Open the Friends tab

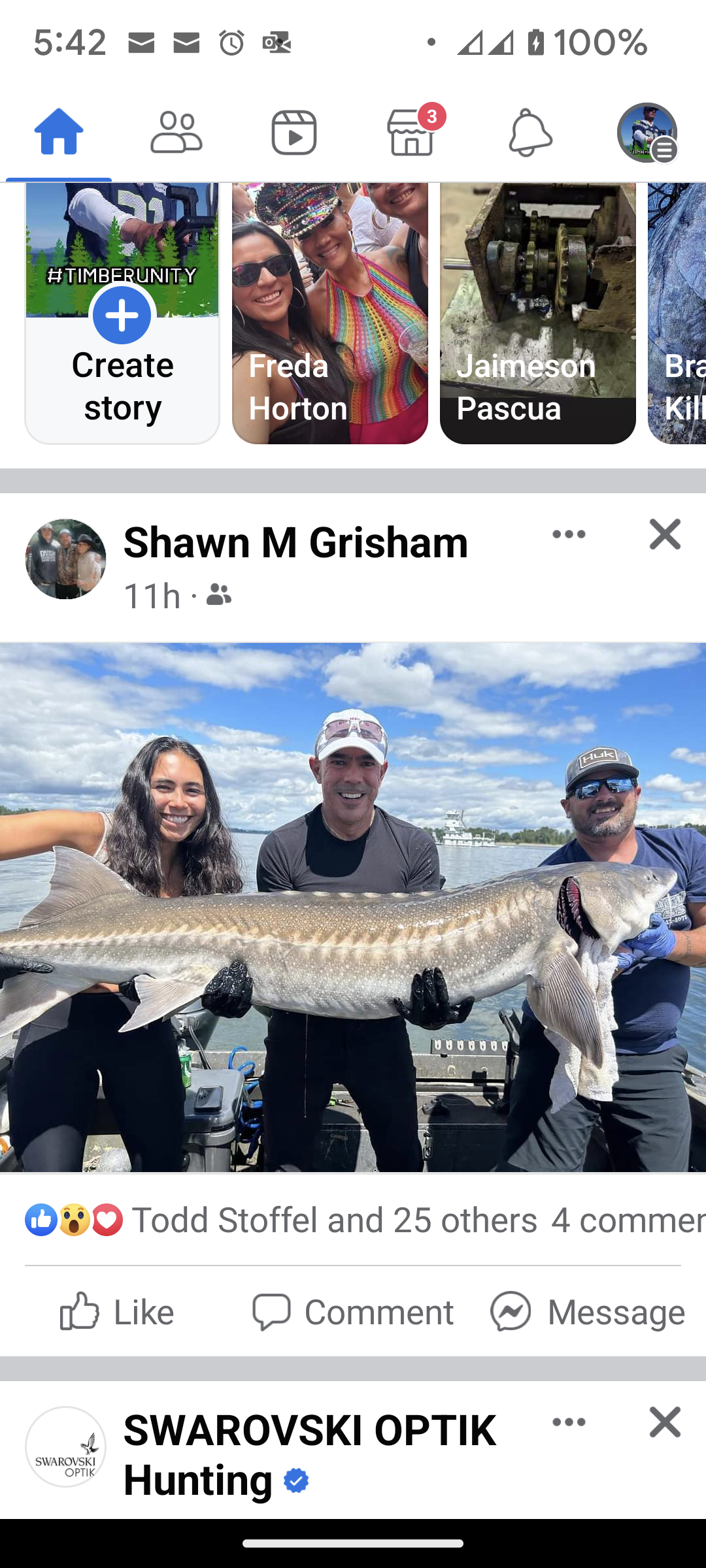click(x=176, y=133)
